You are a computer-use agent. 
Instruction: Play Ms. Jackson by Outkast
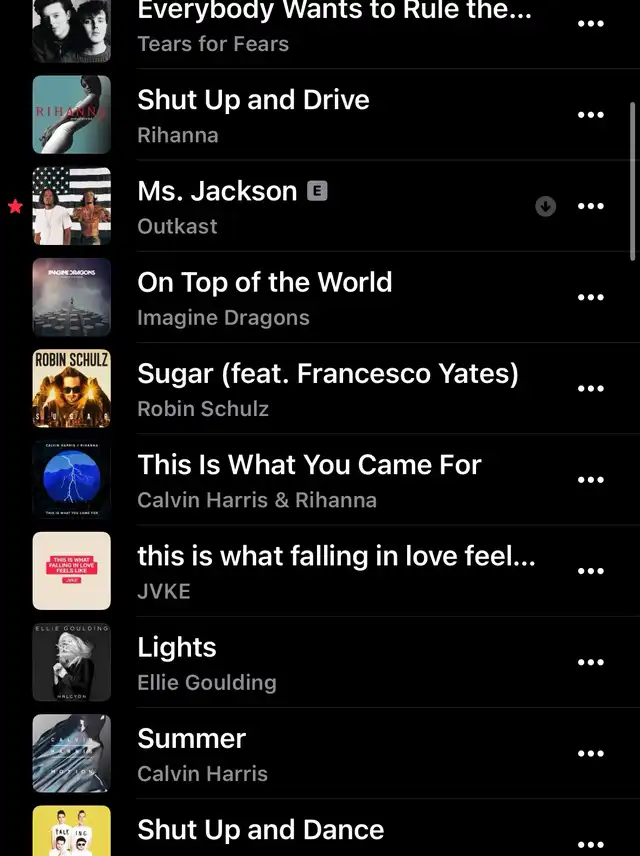[x=217, y=206]
